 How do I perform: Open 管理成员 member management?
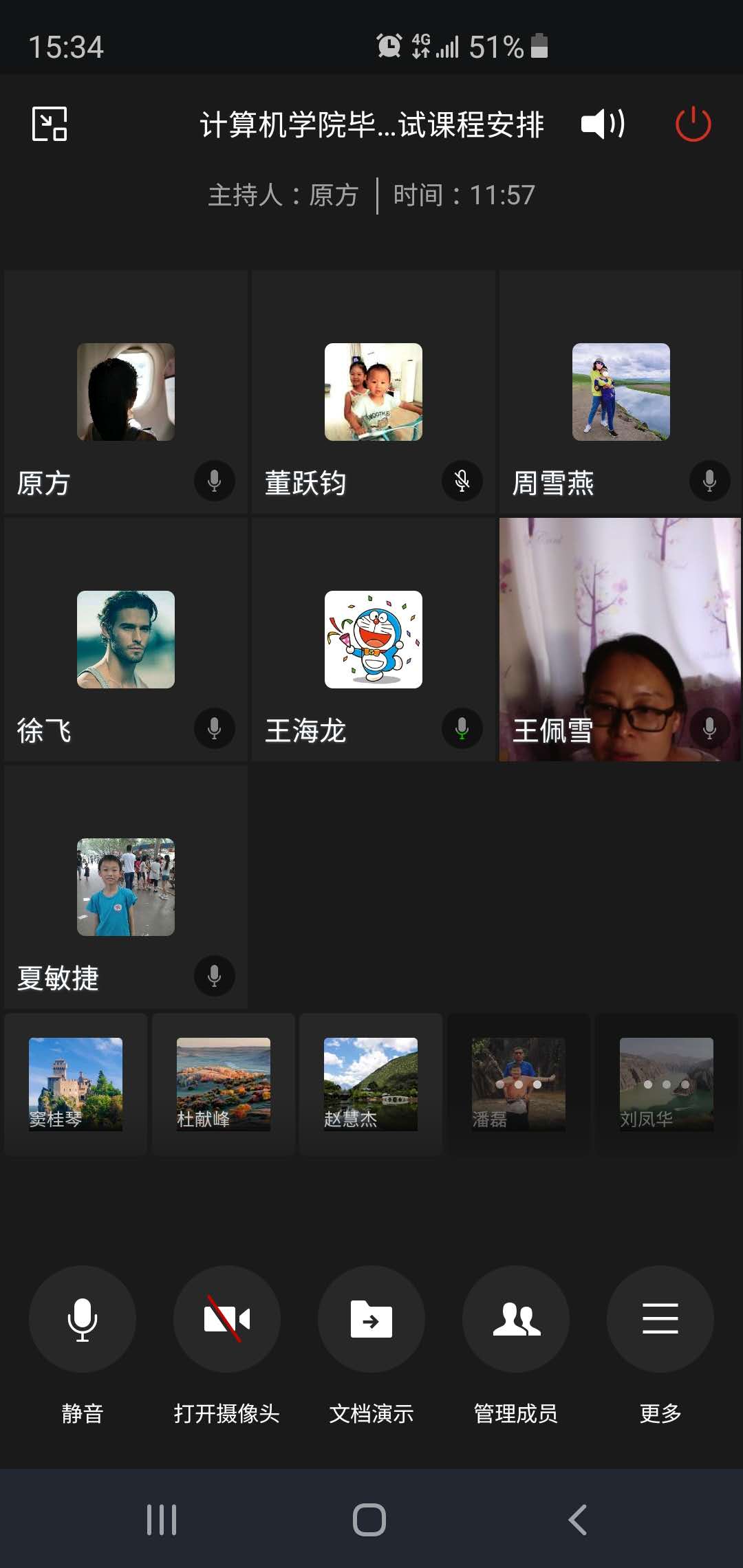point(516,1319)
